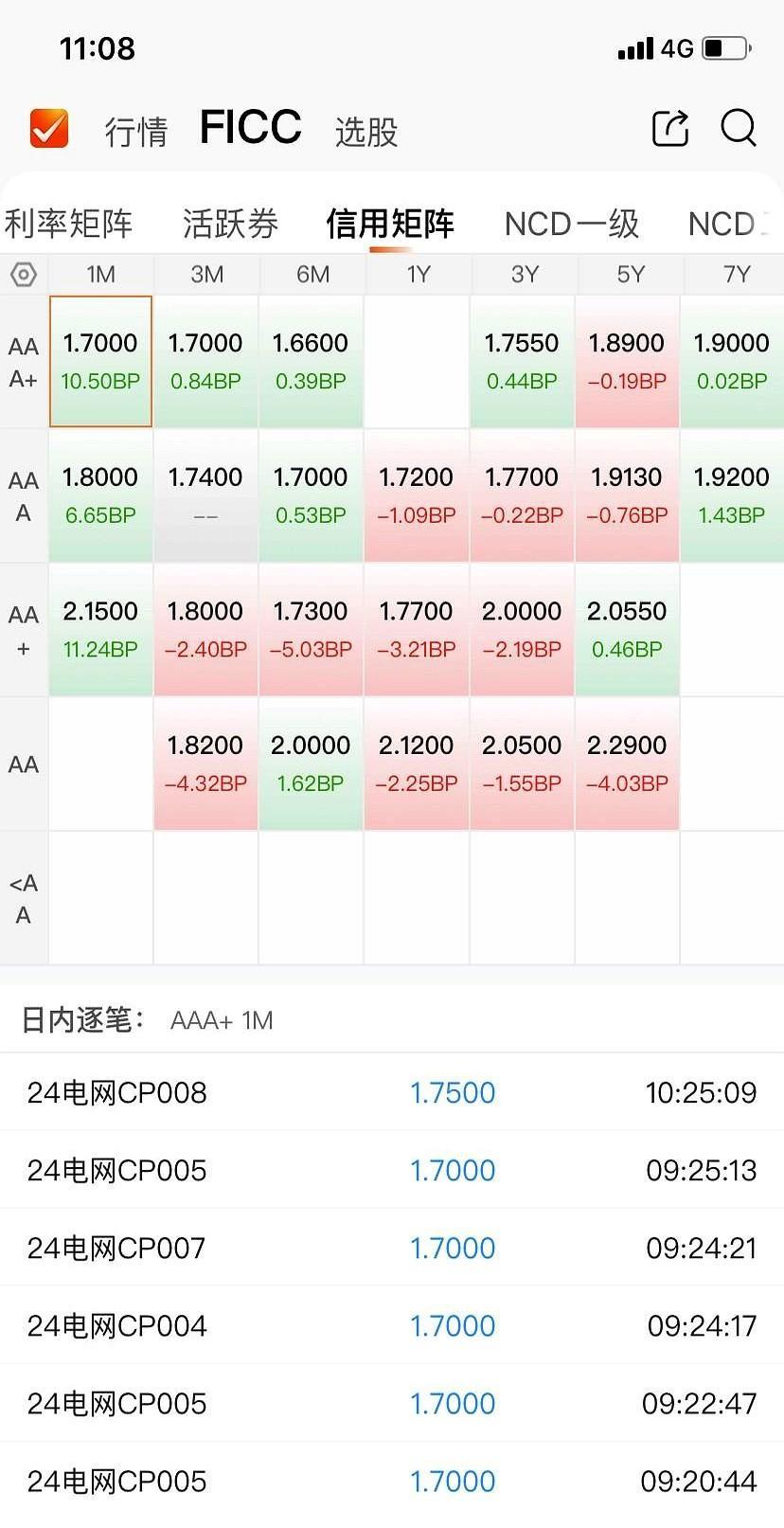The width and height of the screenshot is (784, 1528).
Task: Switch to the 行情 tab
Action: point(136,132)
